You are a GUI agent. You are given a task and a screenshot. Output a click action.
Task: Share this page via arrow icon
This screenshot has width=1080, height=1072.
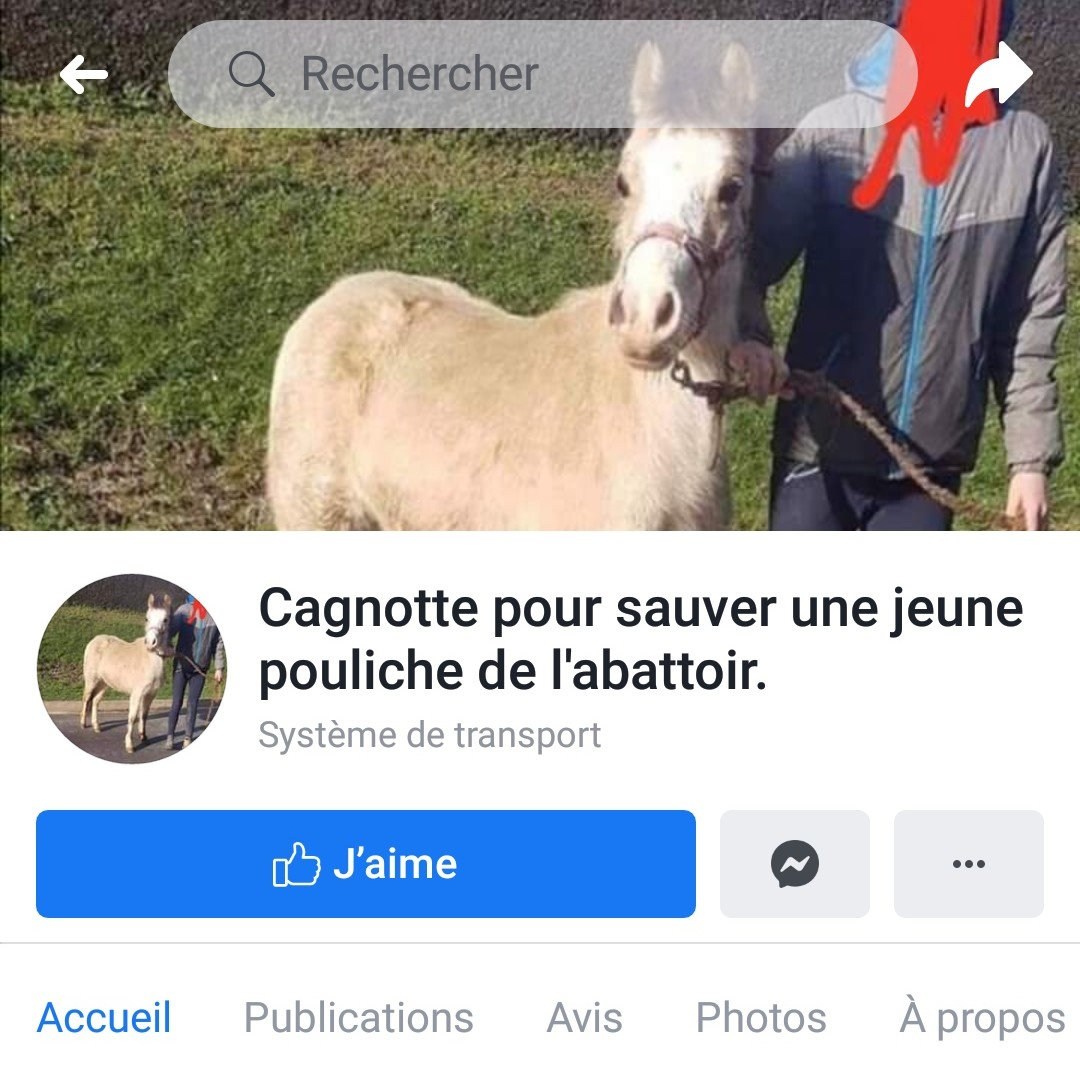[1000, 75]
